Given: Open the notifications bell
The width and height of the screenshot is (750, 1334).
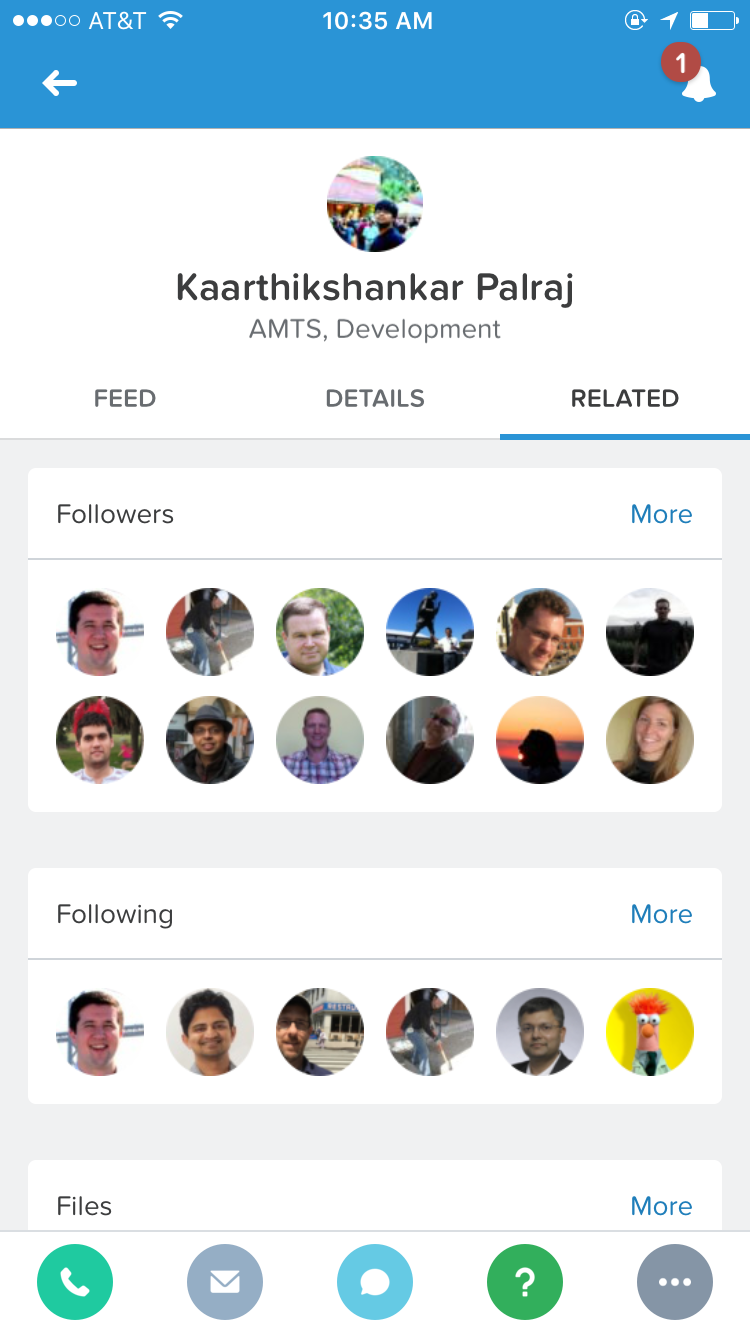Looking at the screenshot, I should [698, 84].
